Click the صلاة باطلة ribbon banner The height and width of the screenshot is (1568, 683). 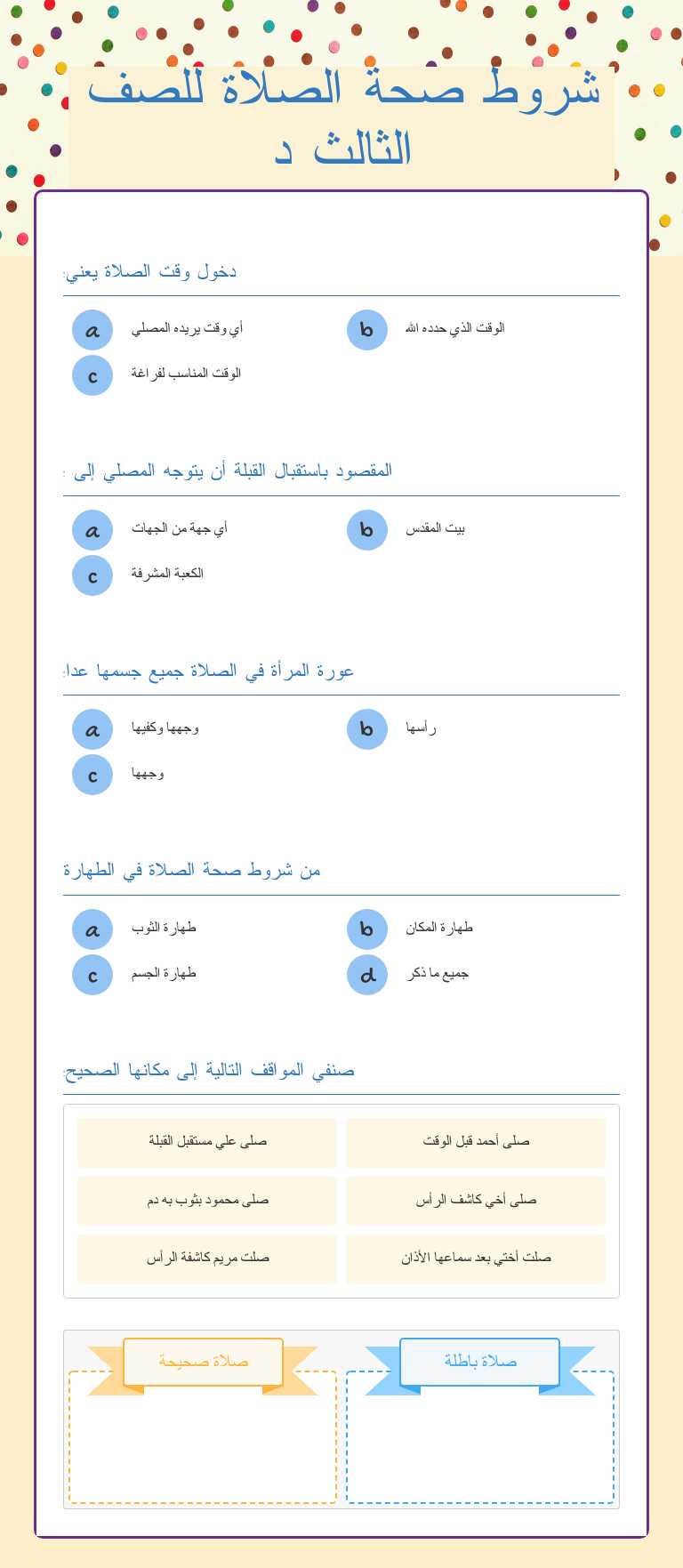coord(479,1361)
